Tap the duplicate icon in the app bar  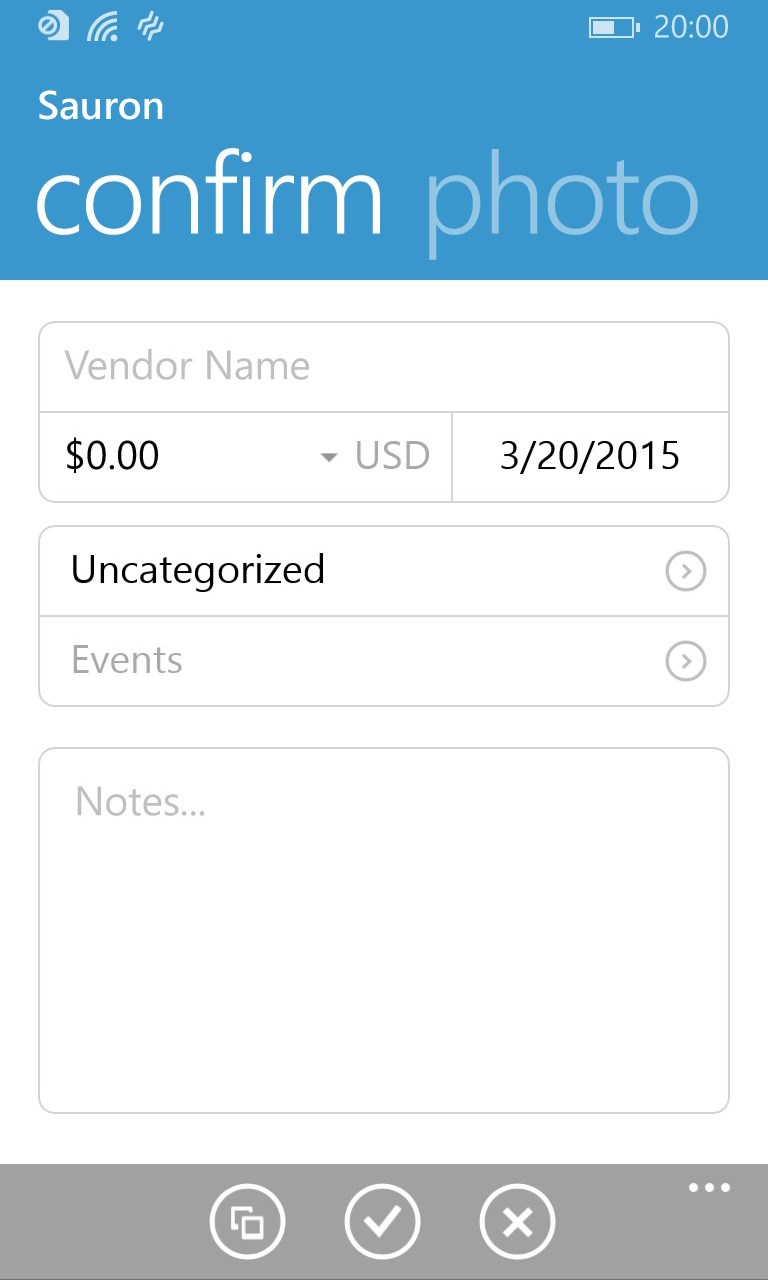tap(247, 1221)
